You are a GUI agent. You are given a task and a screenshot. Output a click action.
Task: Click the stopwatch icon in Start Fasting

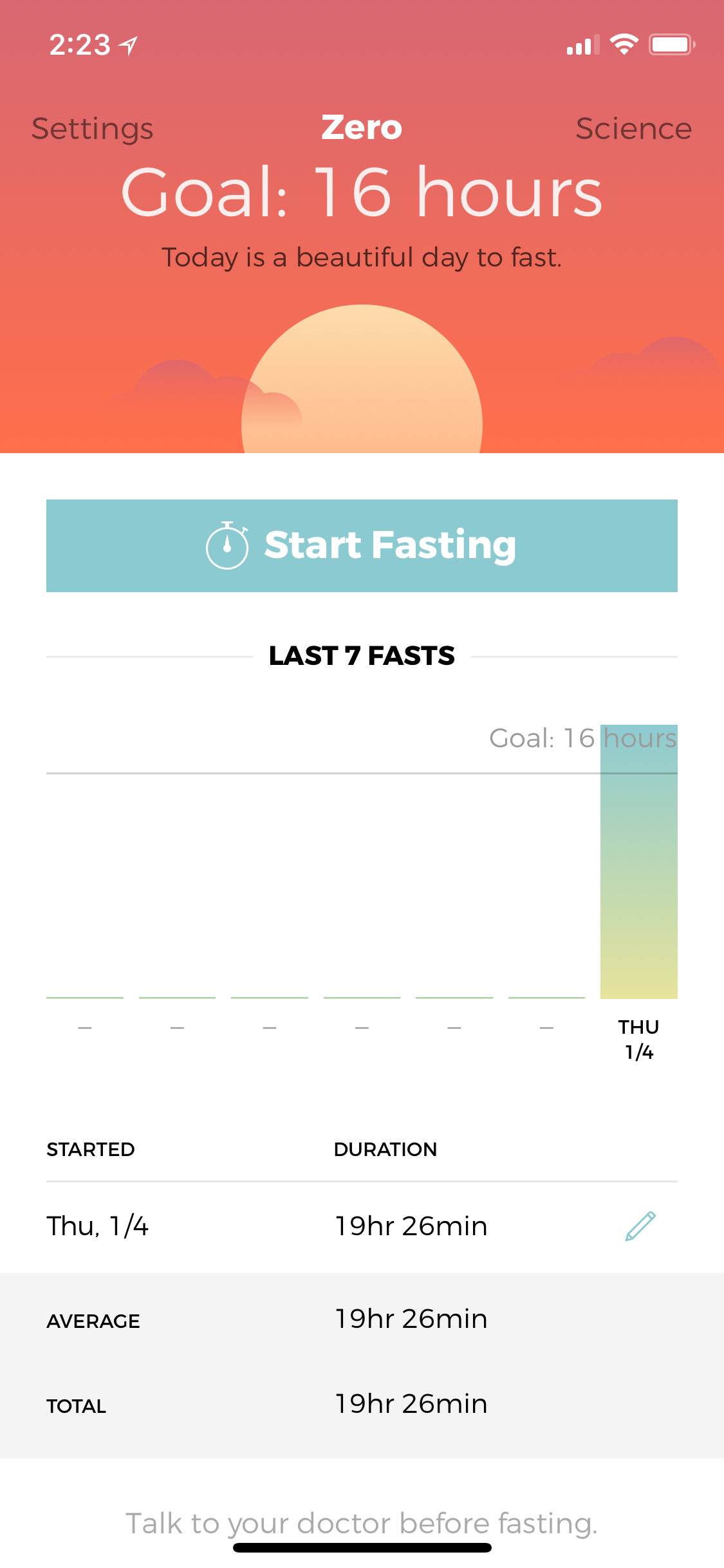(x=227, y=545)
